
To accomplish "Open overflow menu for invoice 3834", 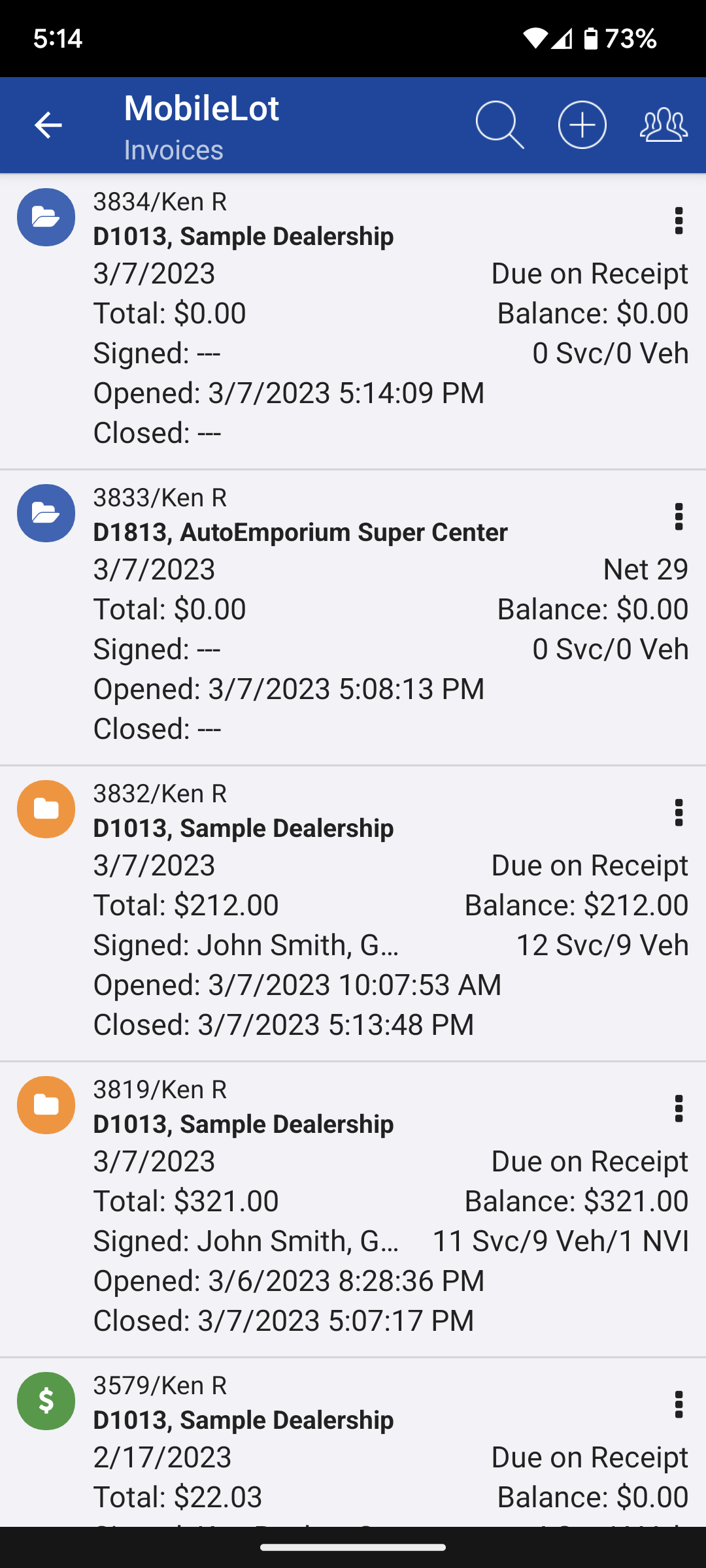I will (679, 221).
